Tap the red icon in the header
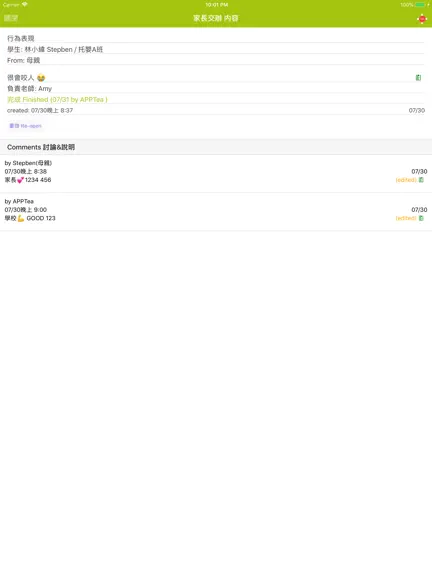This screenshot has width=432, height=576. point(422,19)
